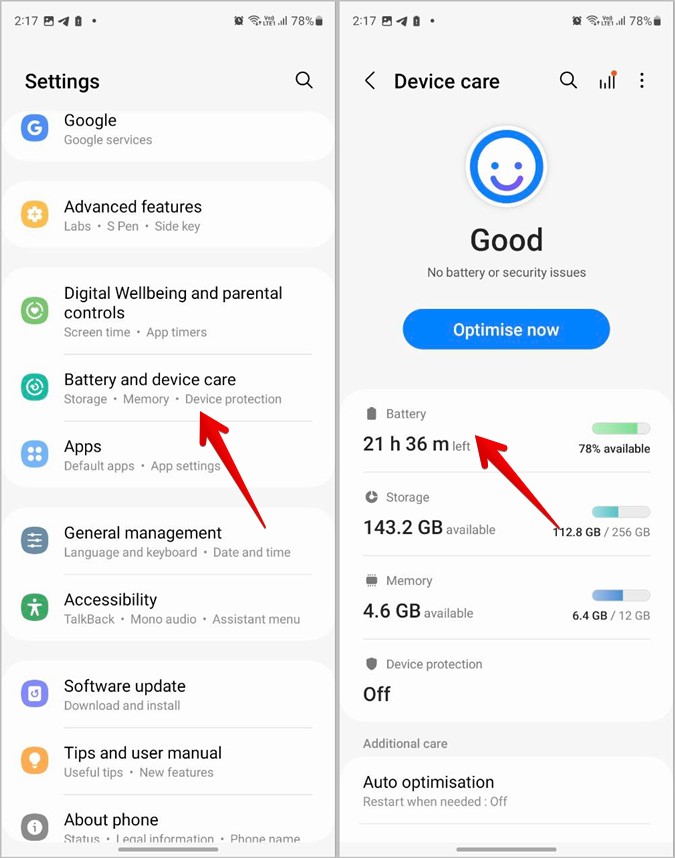Open search on the Device care screen

pos(568,81)
